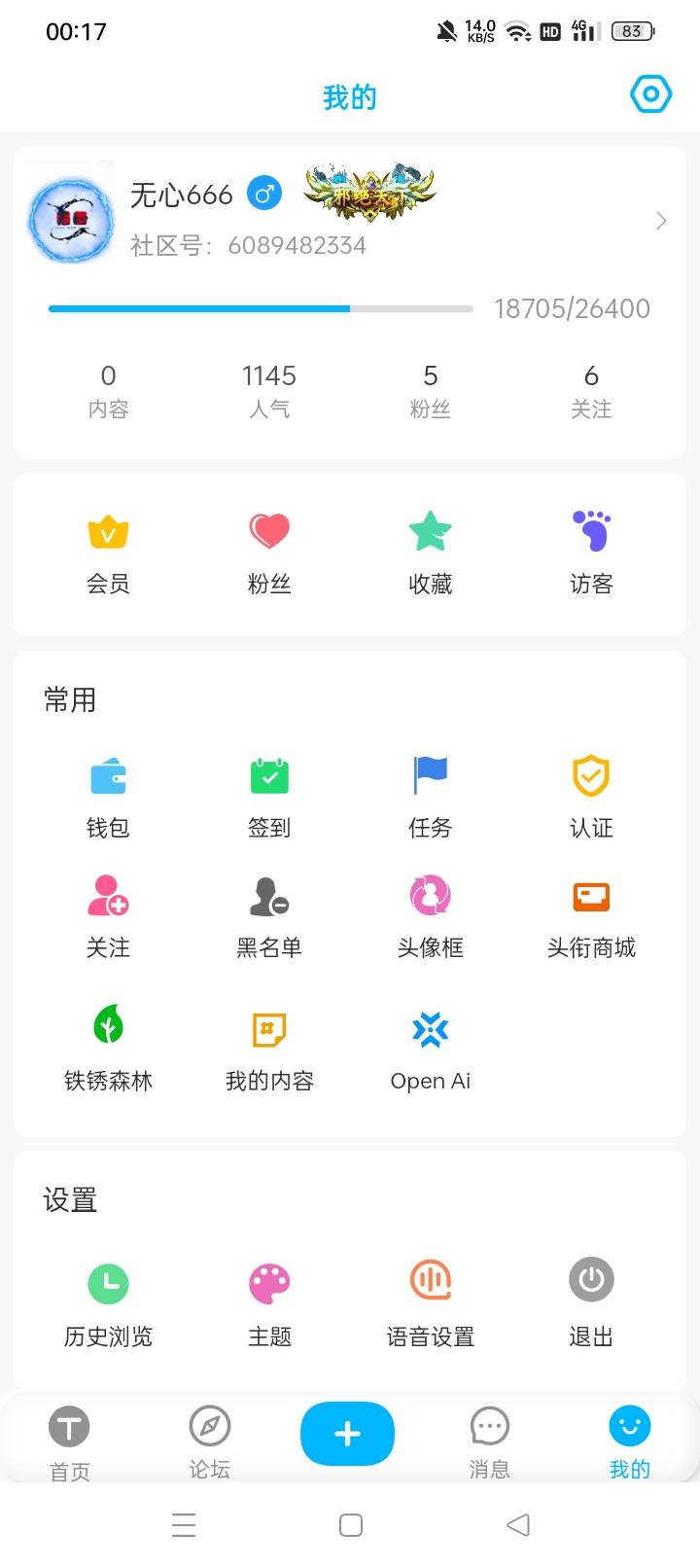This screenshot has height=1568, width=700.
Task: Check 访客 visitors list
Action: click(x=591, y=552)
